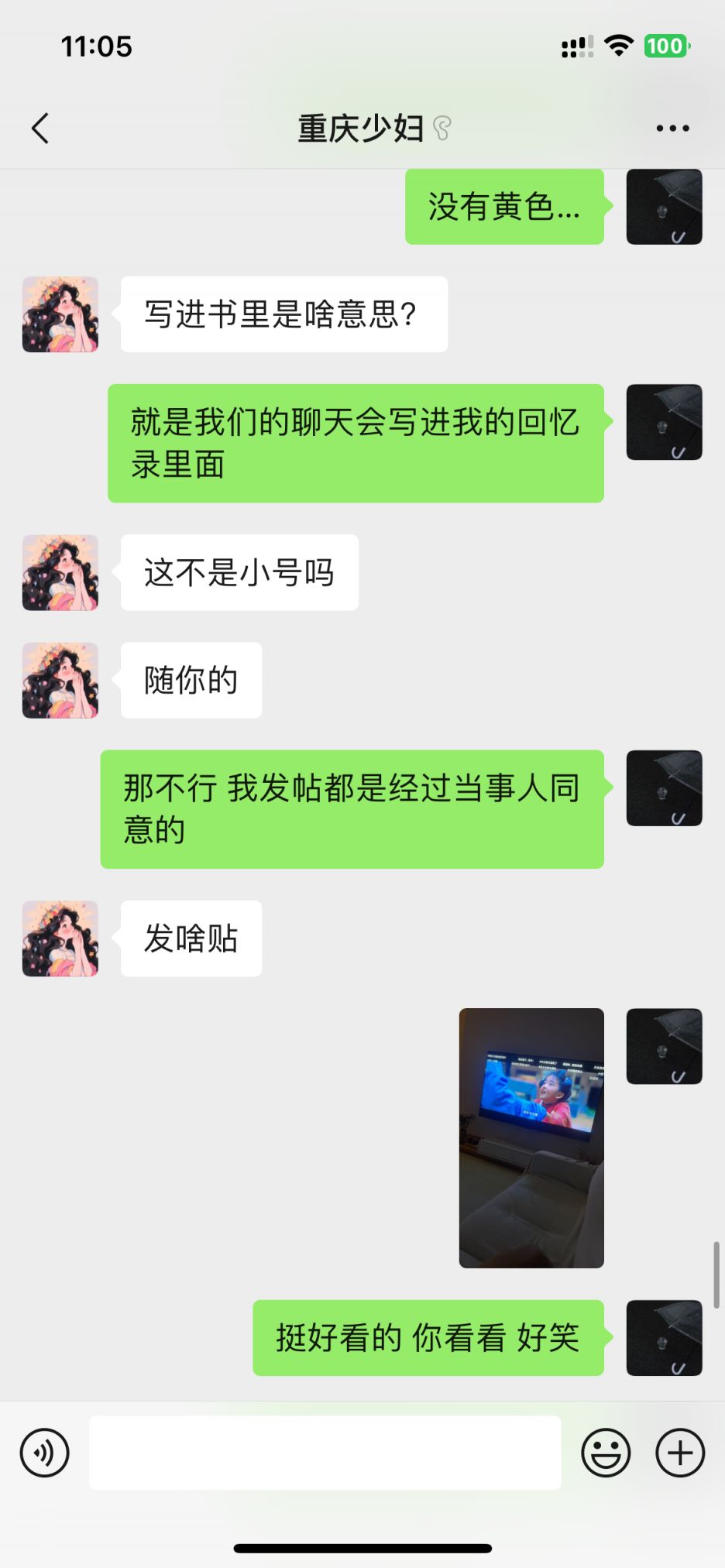Focus the message text field
Screen dimensions: 725x1568
(x=325, y=1453)
